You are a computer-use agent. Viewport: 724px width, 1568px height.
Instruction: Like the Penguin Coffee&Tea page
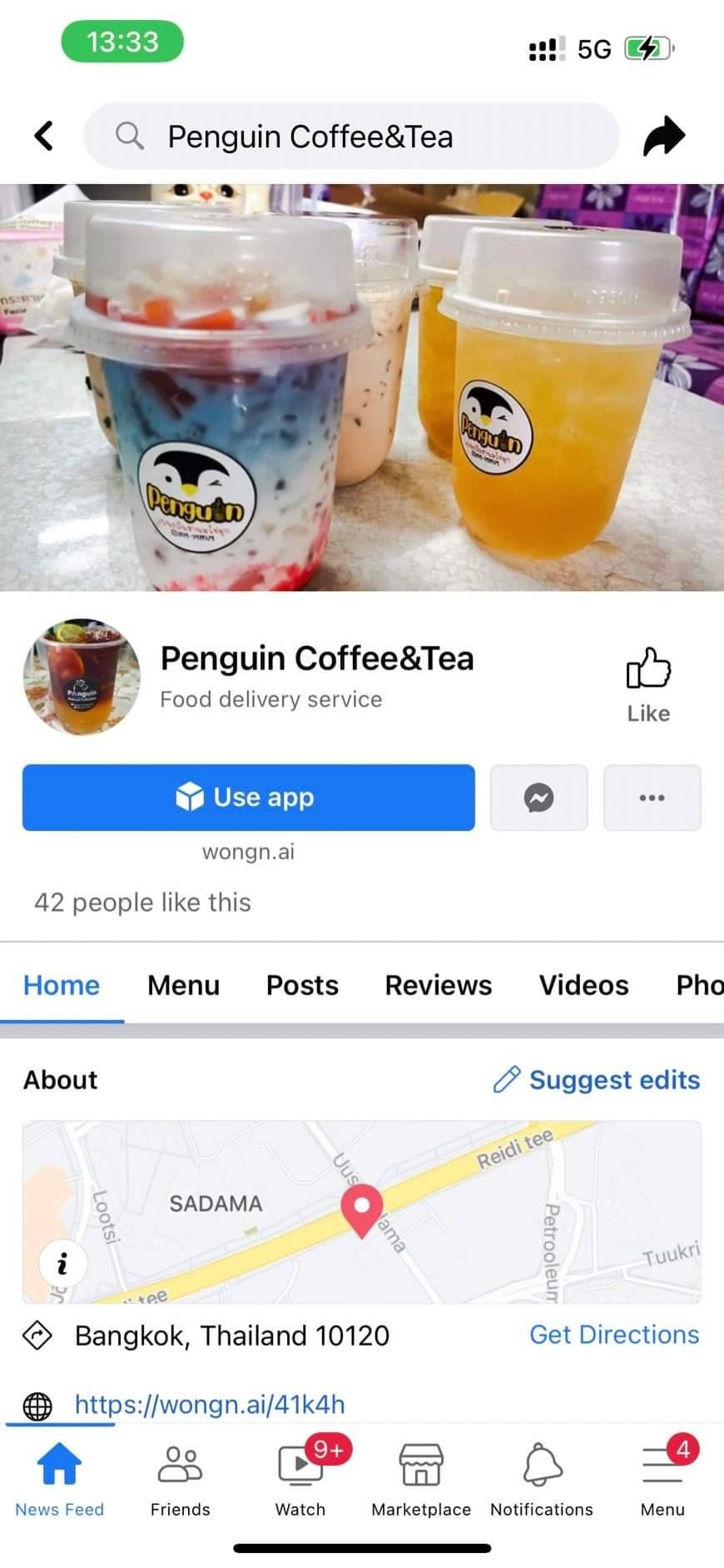(648, 684)
